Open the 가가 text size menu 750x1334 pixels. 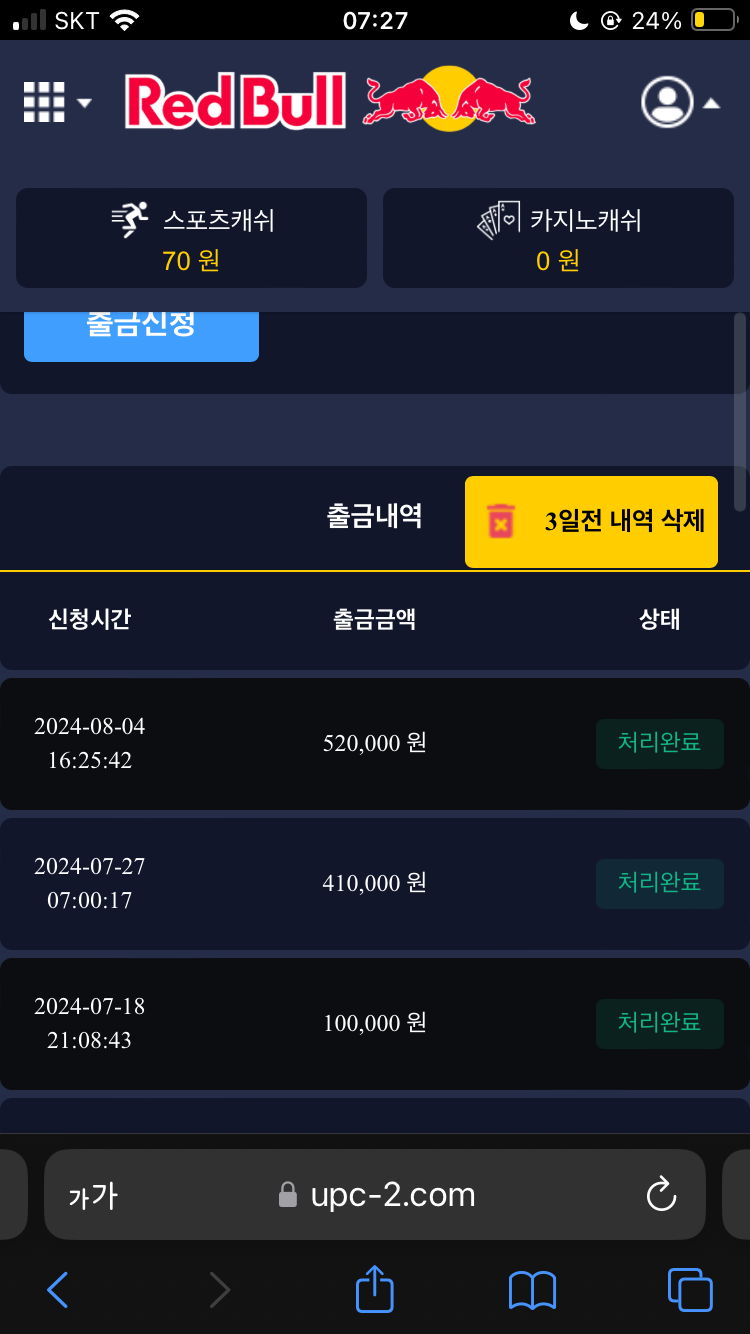coord(92,1196)
